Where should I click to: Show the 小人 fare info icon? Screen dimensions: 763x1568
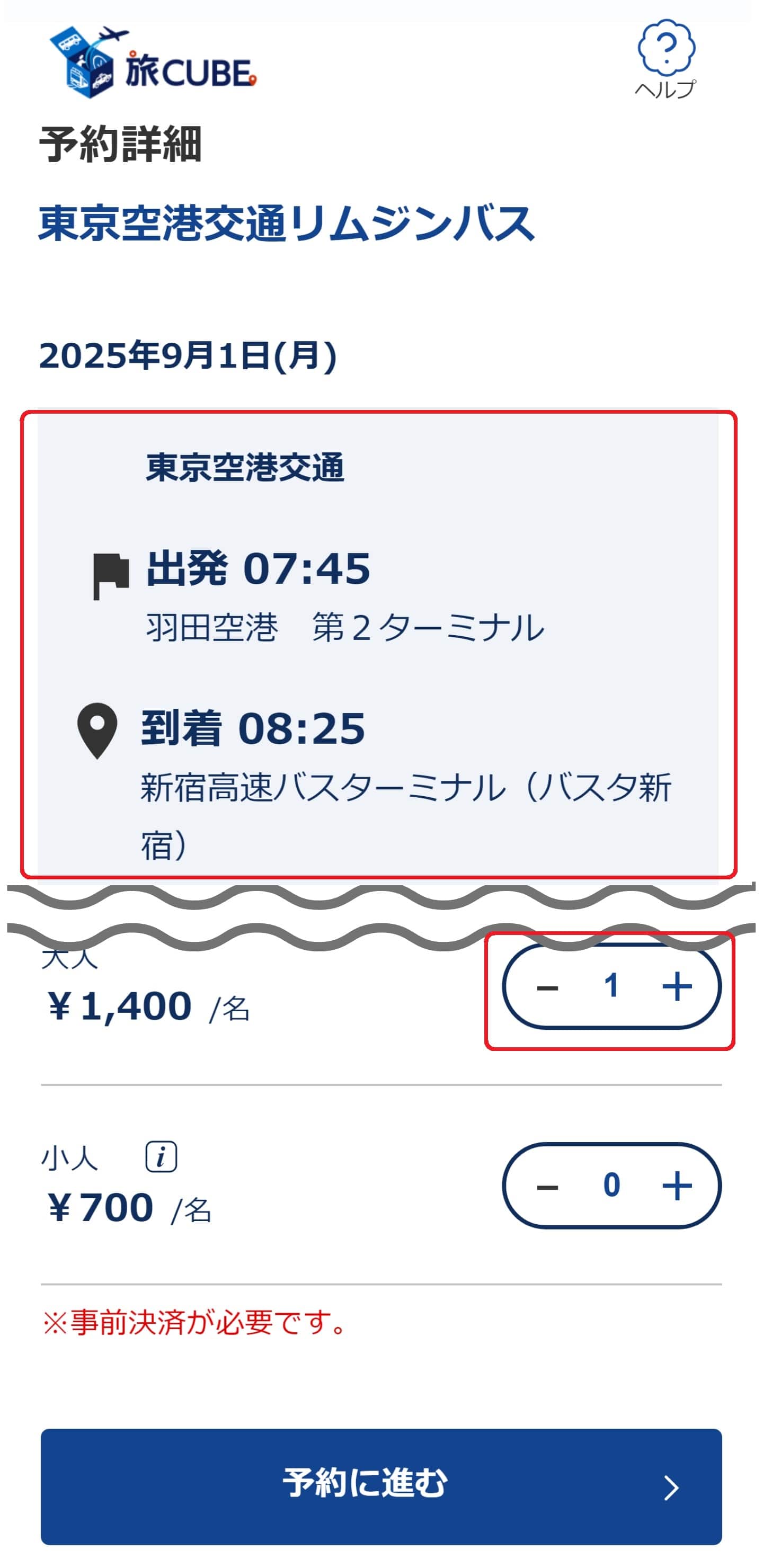[x=161, y=1156]
